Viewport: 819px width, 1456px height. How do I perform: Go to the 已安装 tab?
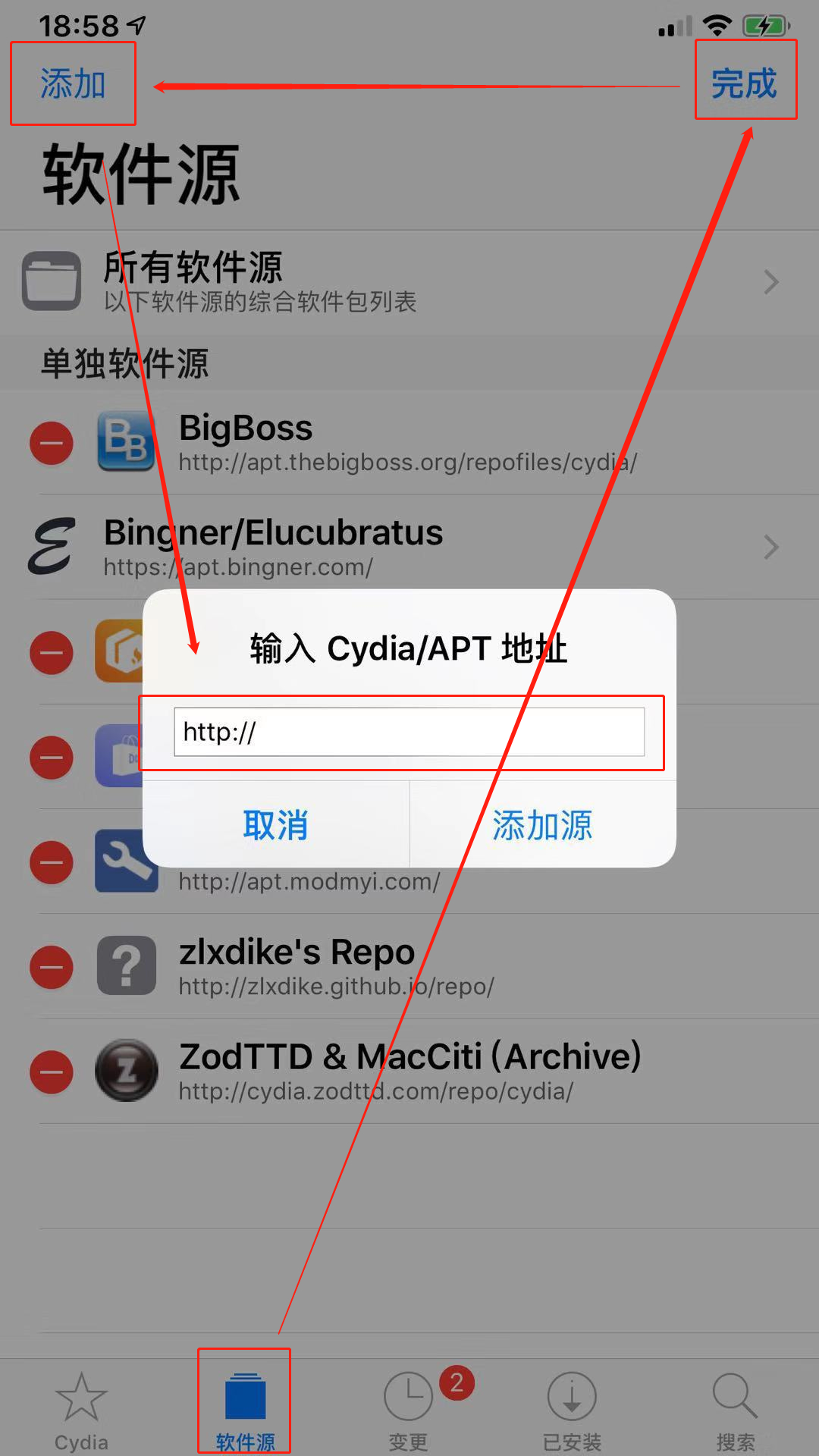coord(572,1409)
